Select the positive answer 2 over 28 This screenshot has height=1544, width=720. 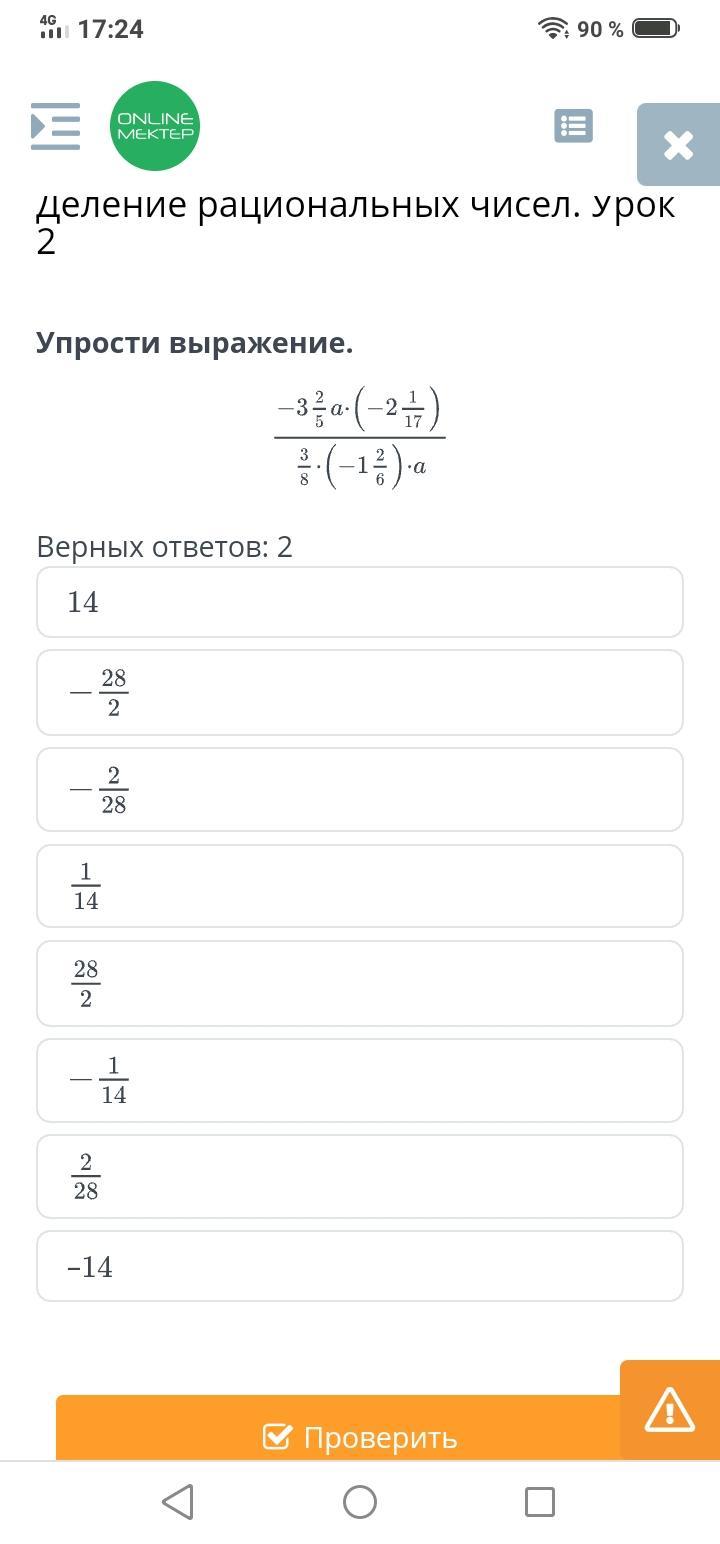coord(360,1176)
